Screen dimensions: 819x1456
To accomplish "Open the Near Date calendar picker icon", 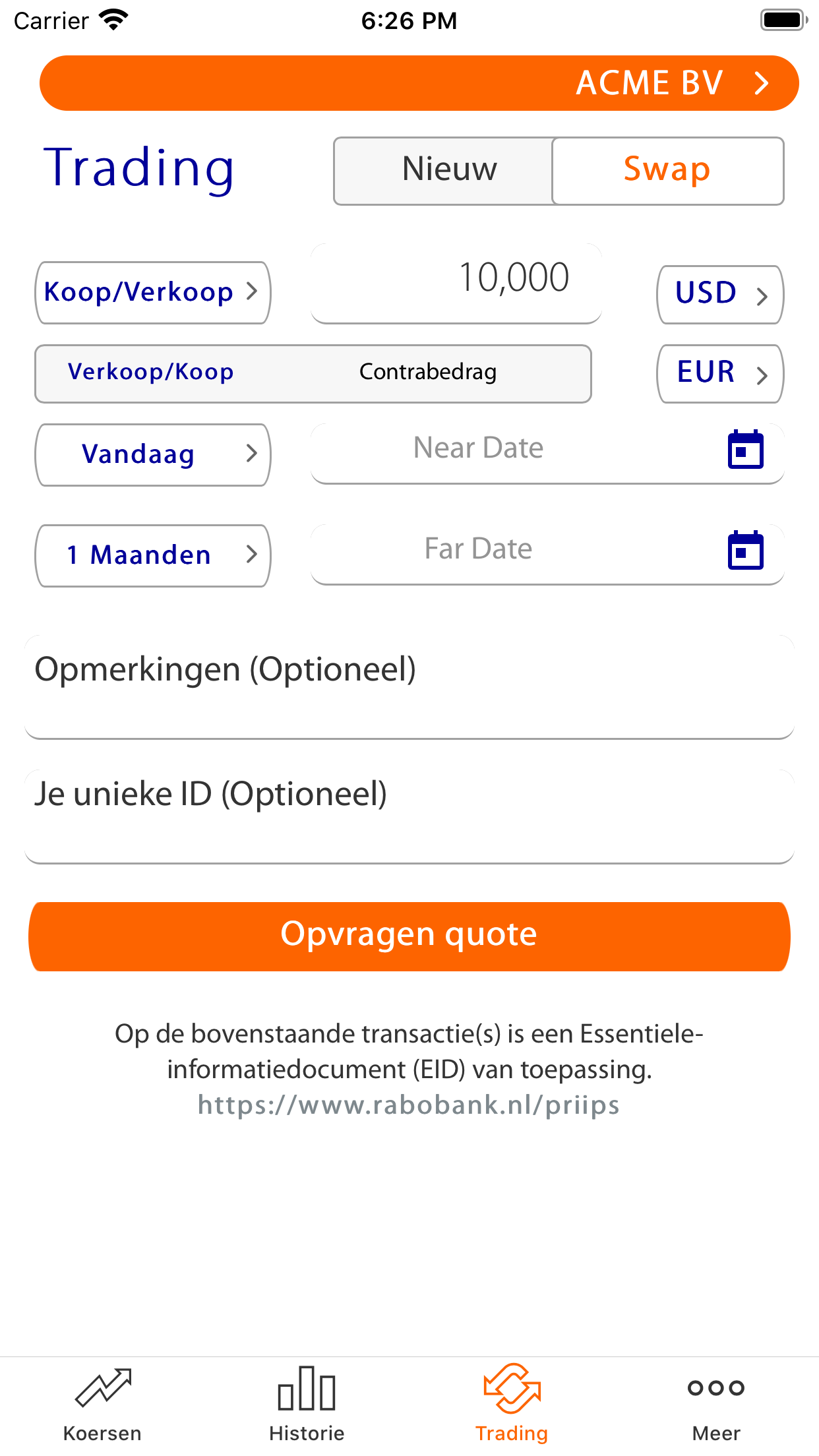I will pyautogui.click(x=745, y=452).
